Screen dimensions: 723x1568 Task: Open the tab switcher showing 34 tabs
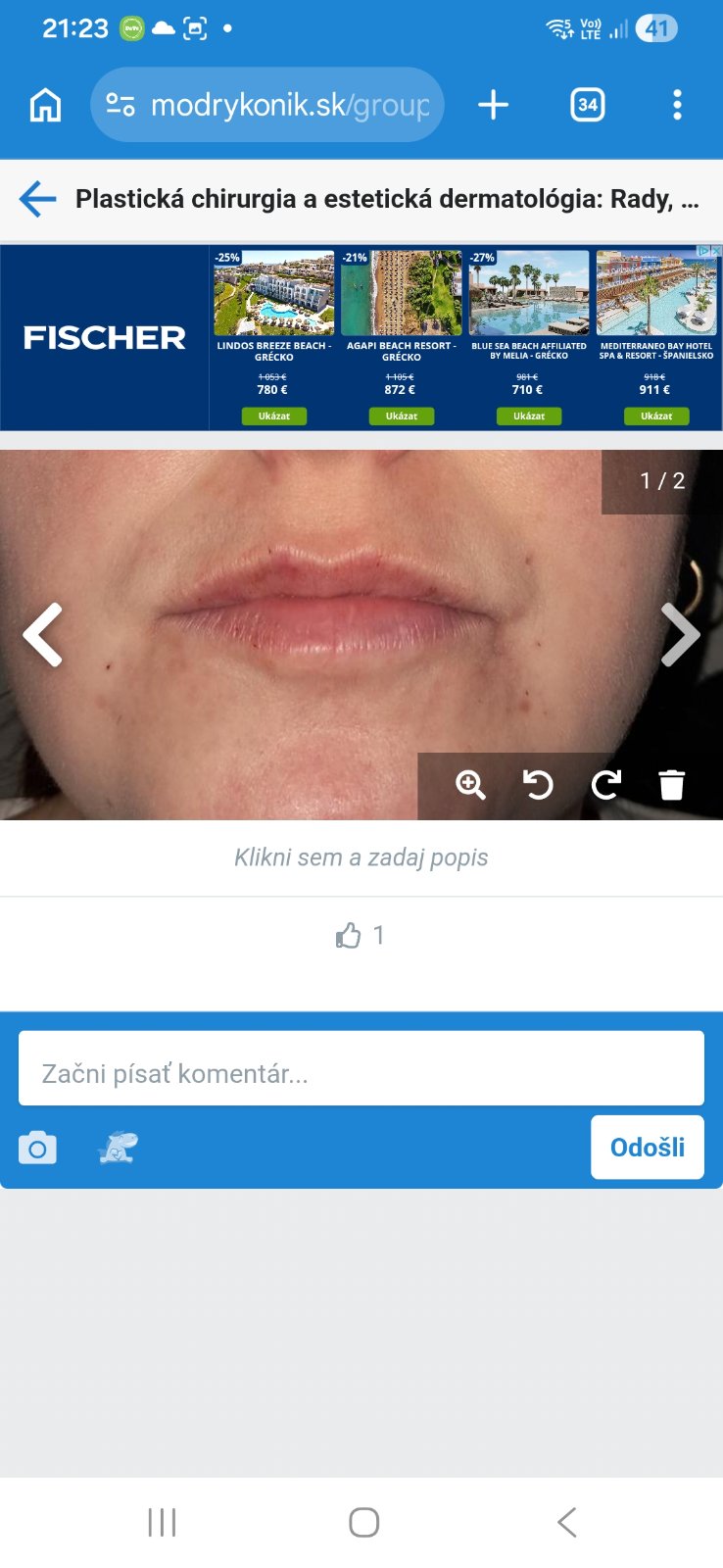click(587, 105)
